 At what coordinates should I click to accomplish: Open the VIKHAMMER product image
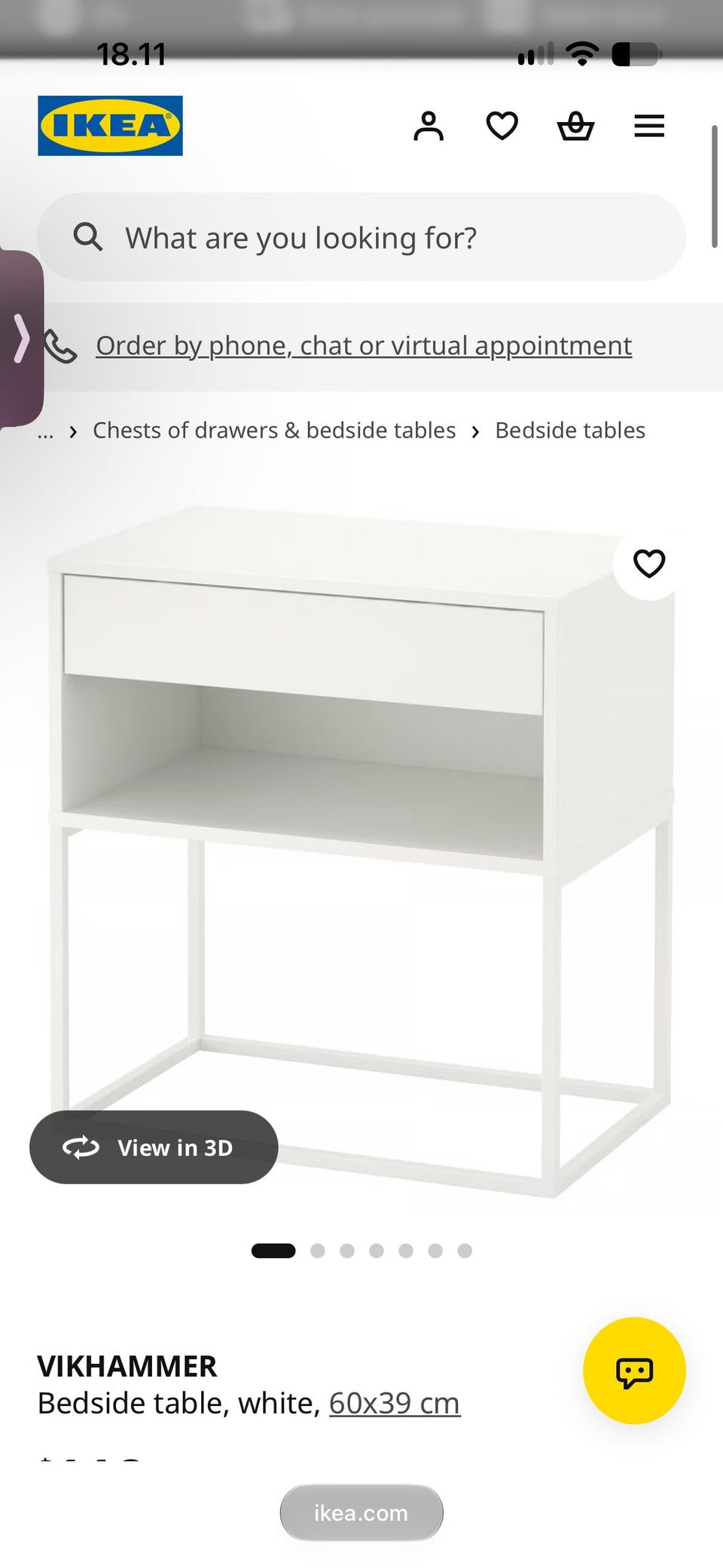point(361,851)
